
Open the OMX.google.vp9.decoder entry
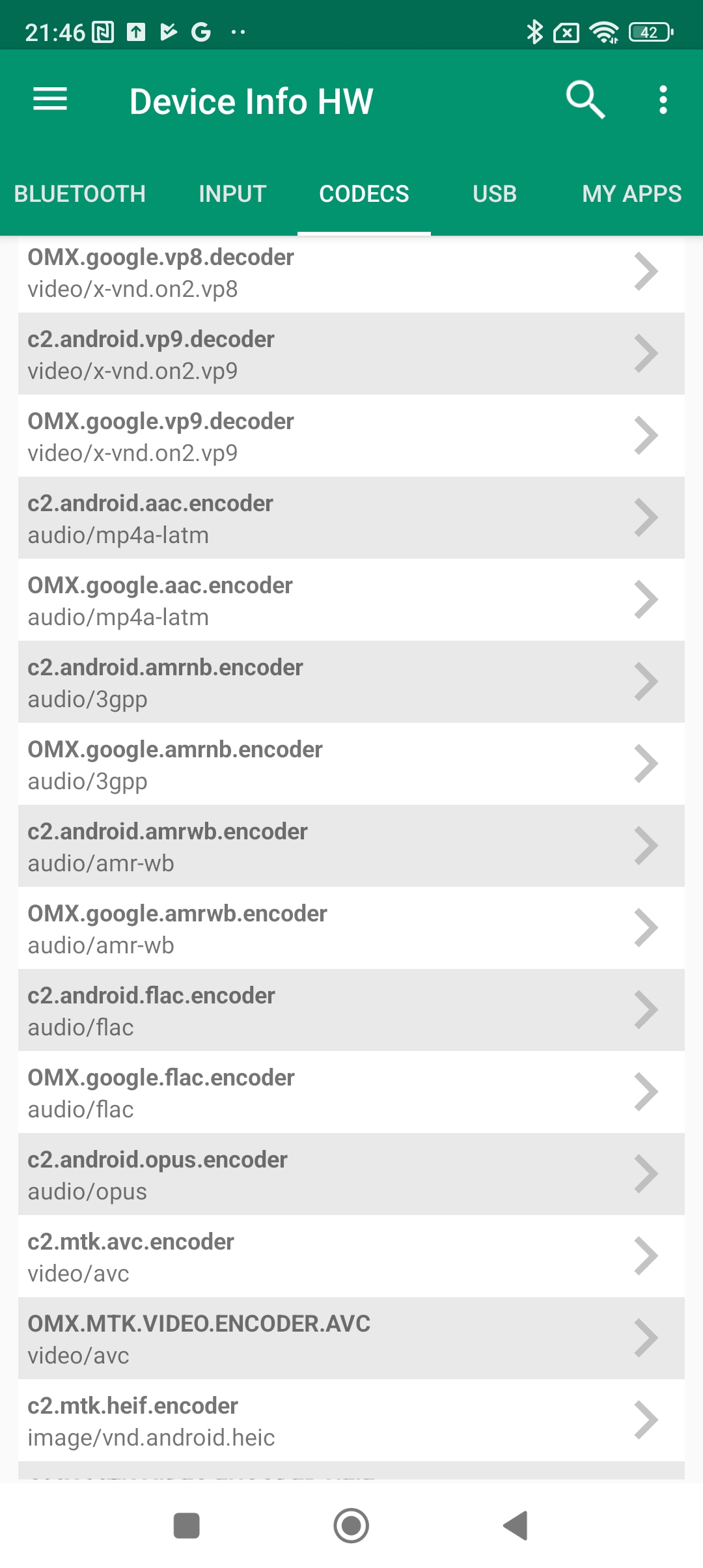click(x=351, y=436)
